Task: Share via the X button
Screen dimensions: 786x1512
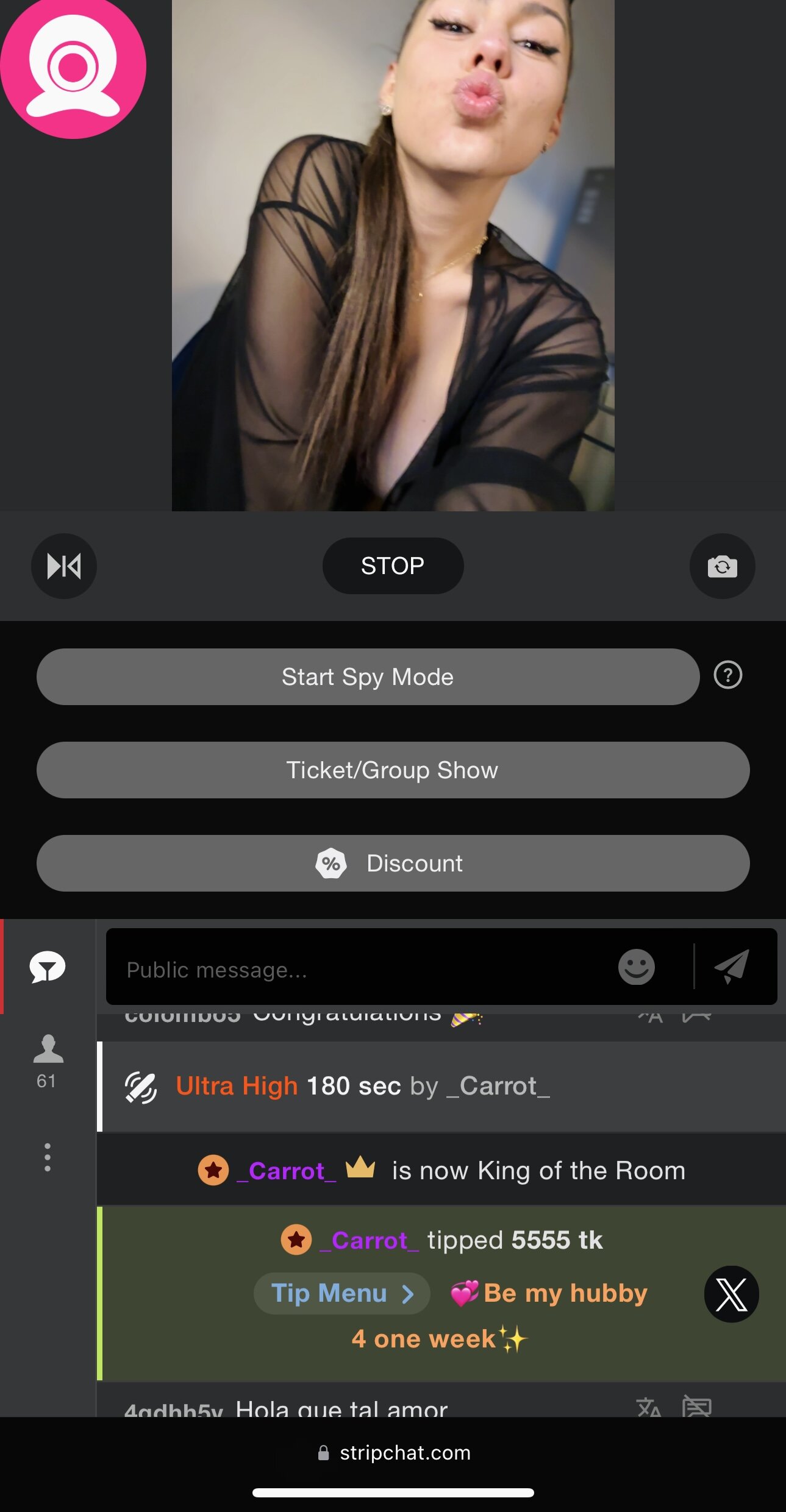Action: [x=731, y=1294]
